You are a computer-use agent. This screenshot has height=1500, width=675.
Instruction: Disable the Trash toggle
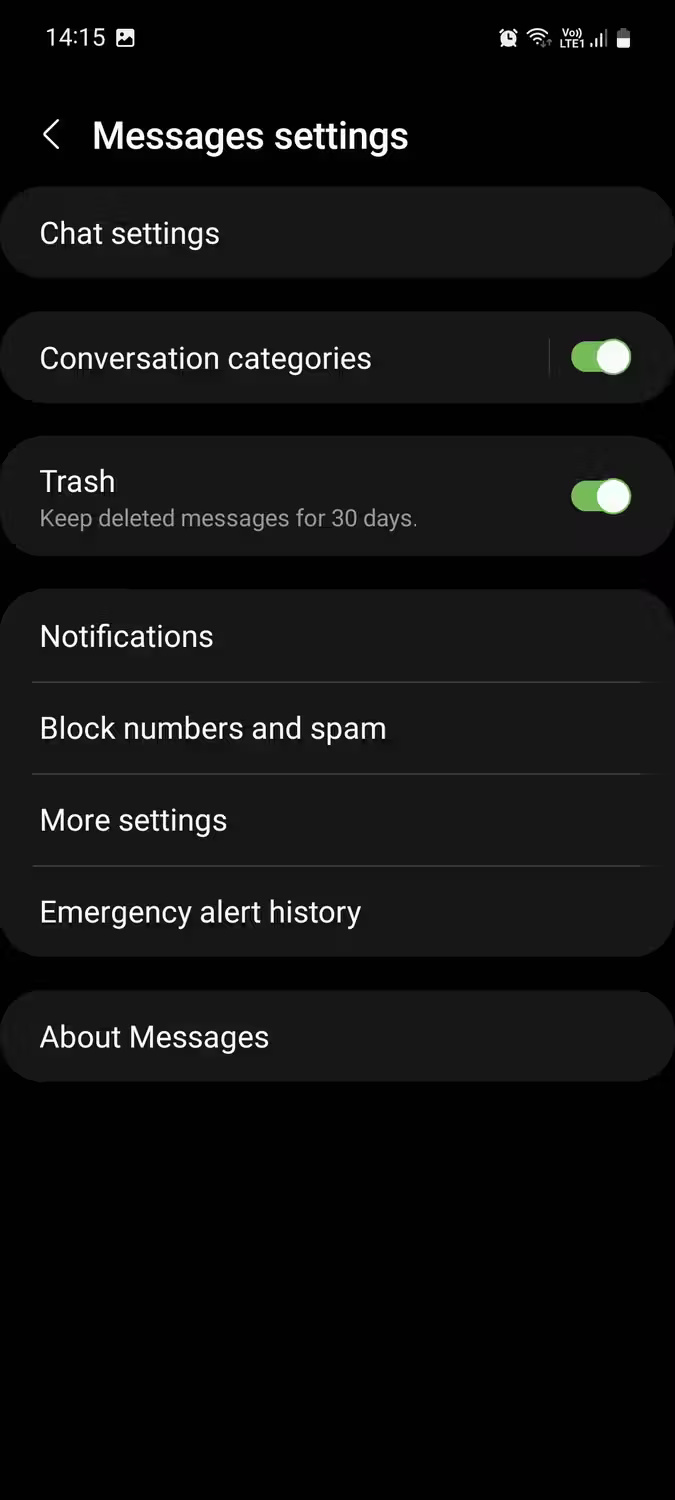(x=601, y=497)
